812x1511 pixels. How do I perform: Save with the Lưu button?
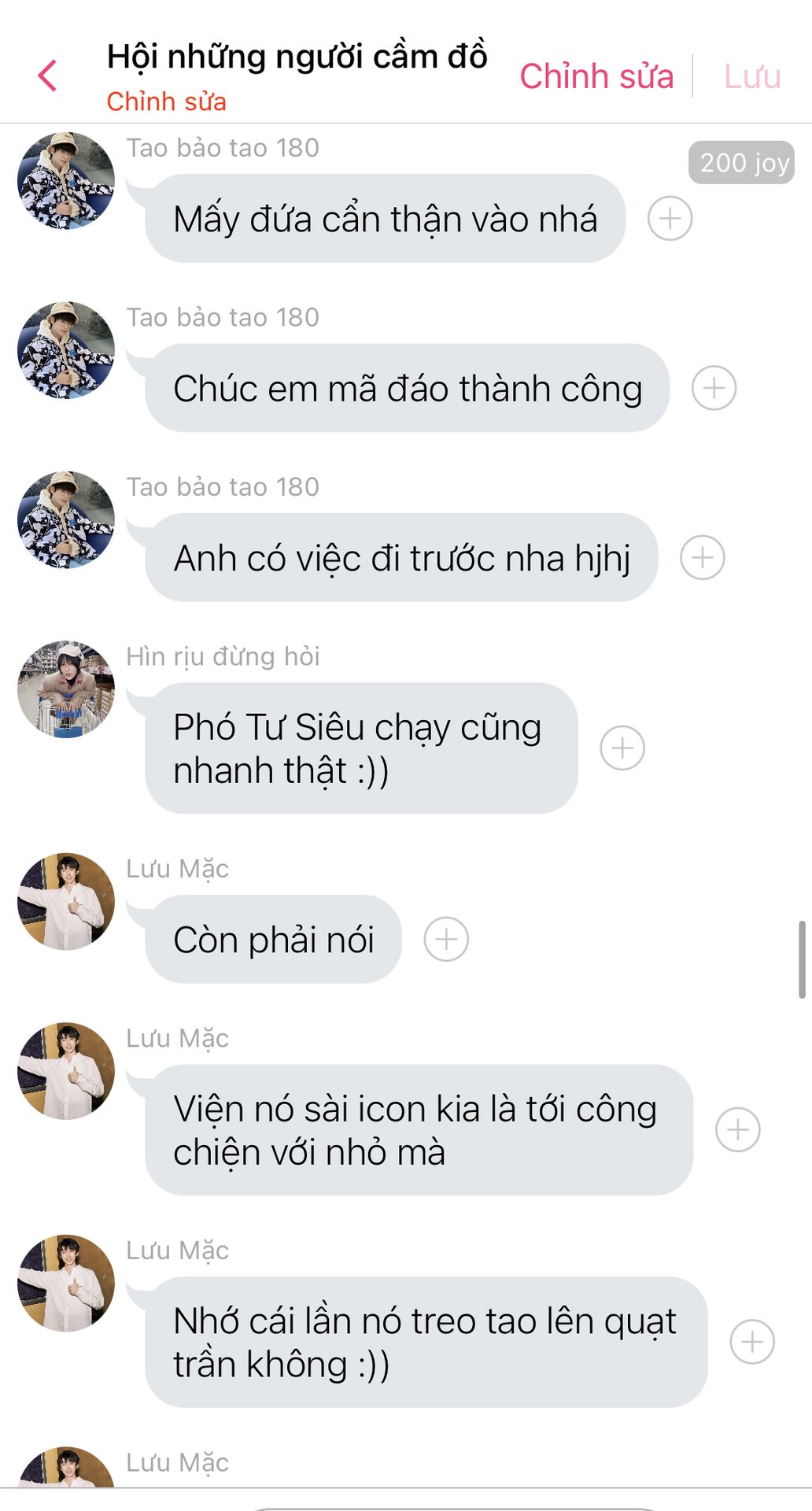752,76
